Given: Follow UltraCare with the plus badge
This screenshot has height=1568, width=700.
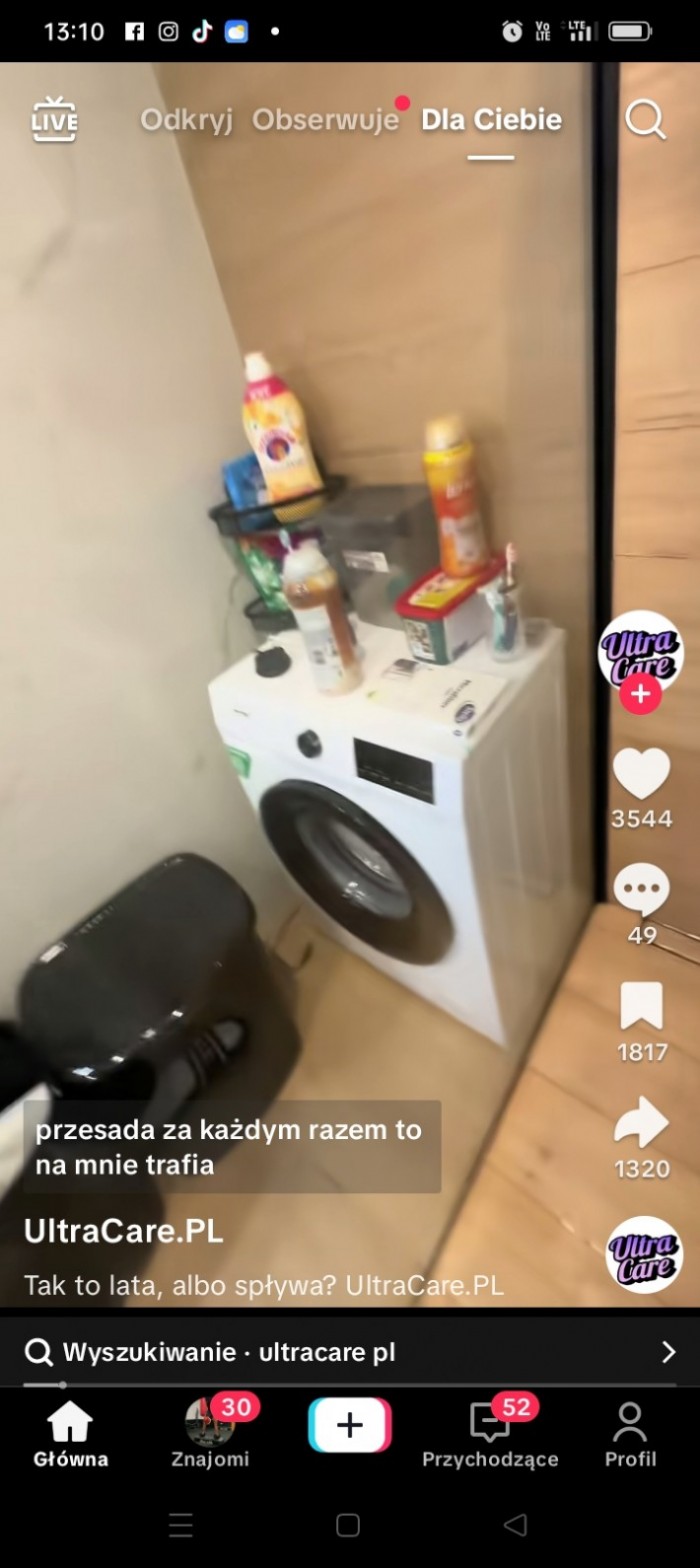Looking at the screenshot, I should (x=640, y=693).
